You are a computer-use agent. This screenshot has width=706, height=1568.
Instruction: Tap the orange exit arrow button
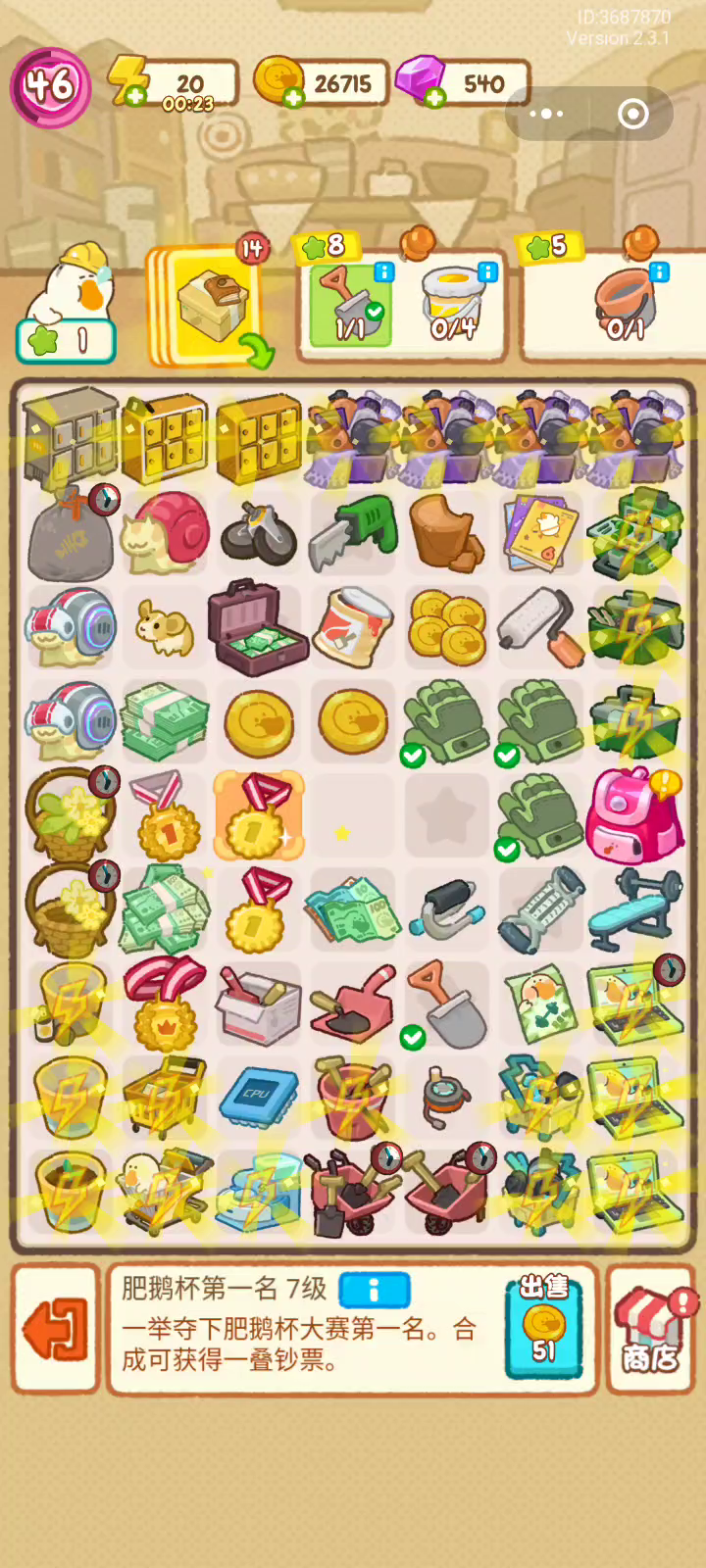tap(56, 1330)
